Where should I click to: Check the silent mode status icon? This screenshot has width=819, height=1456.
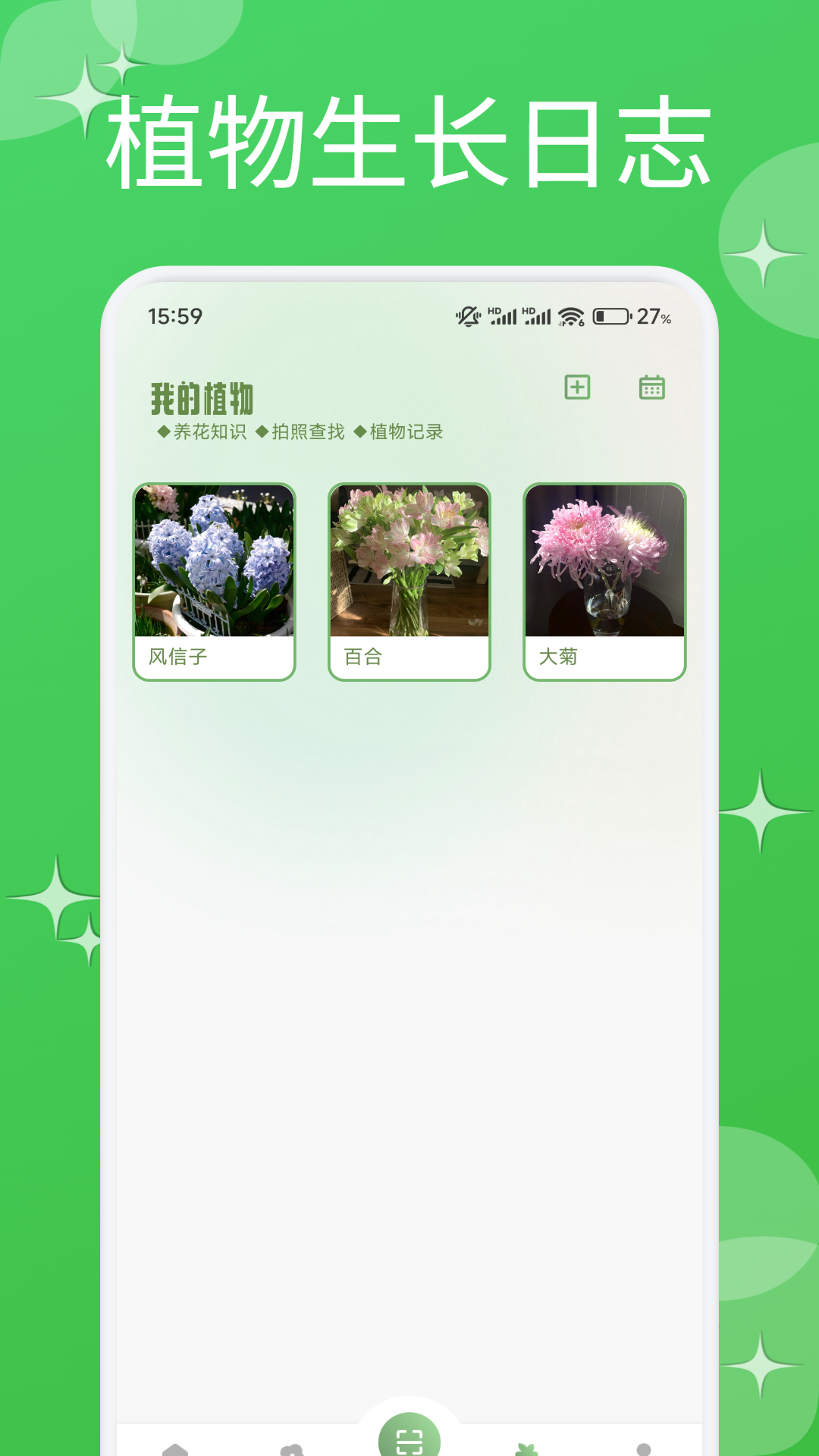[x=467, y=315]
